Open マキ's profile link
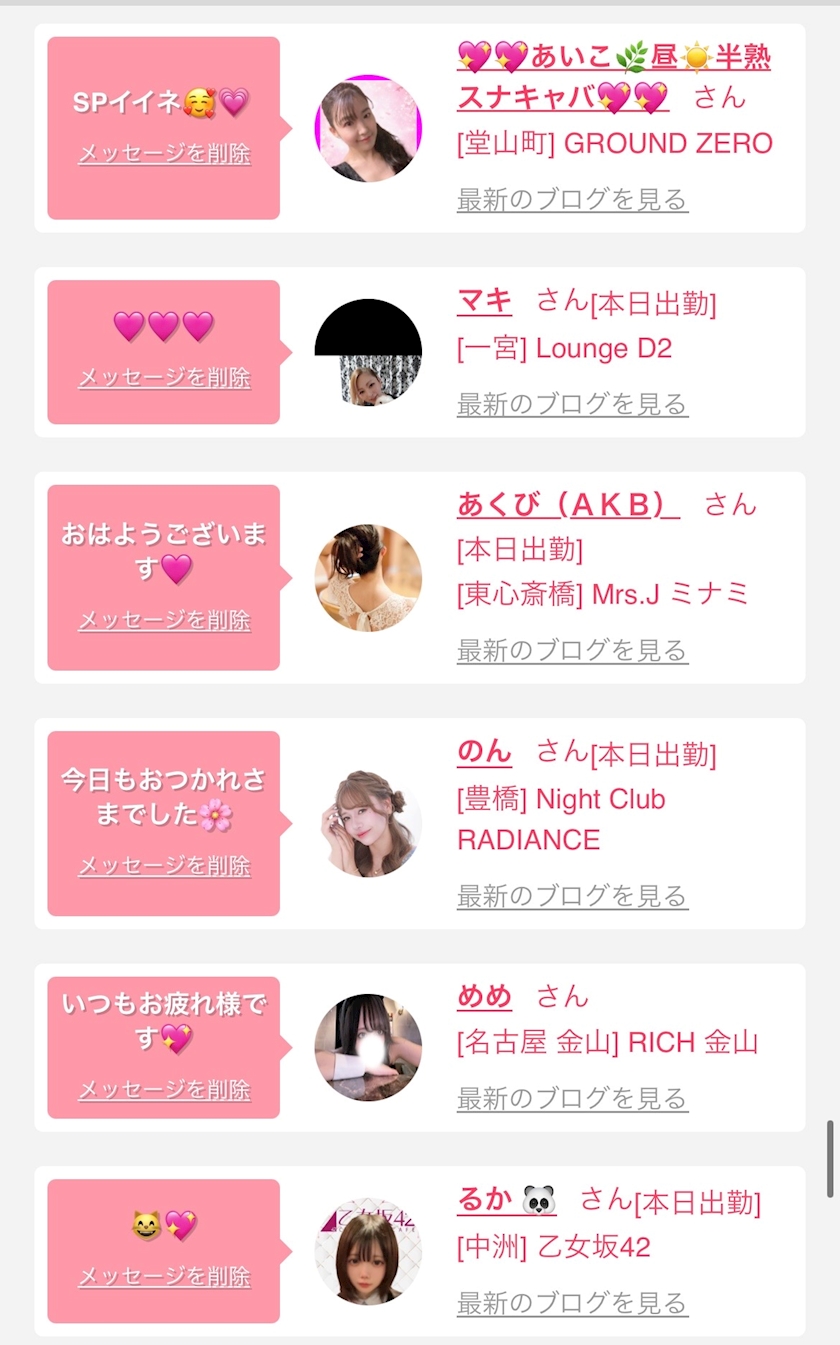This screenshot has width=840, height=1345. 484,301
